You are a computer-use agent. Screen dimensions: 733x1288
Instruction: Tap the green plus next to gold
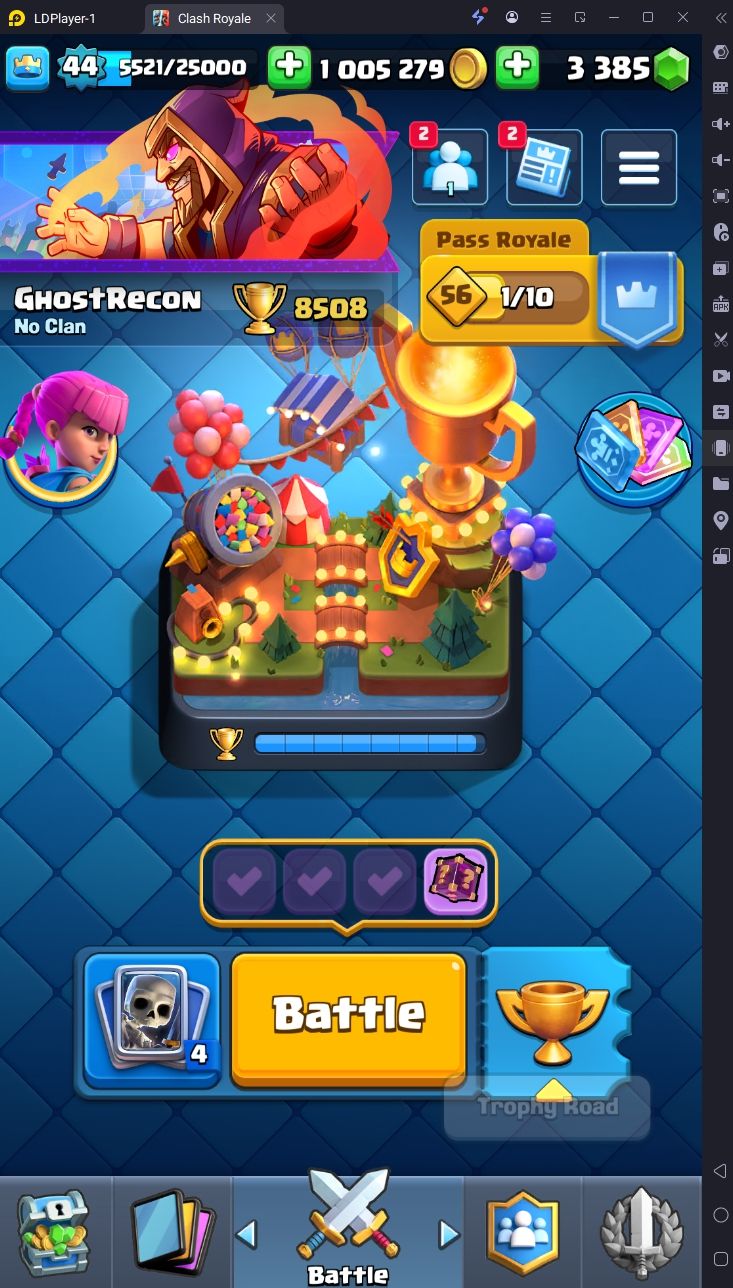(x=289, y=67)
